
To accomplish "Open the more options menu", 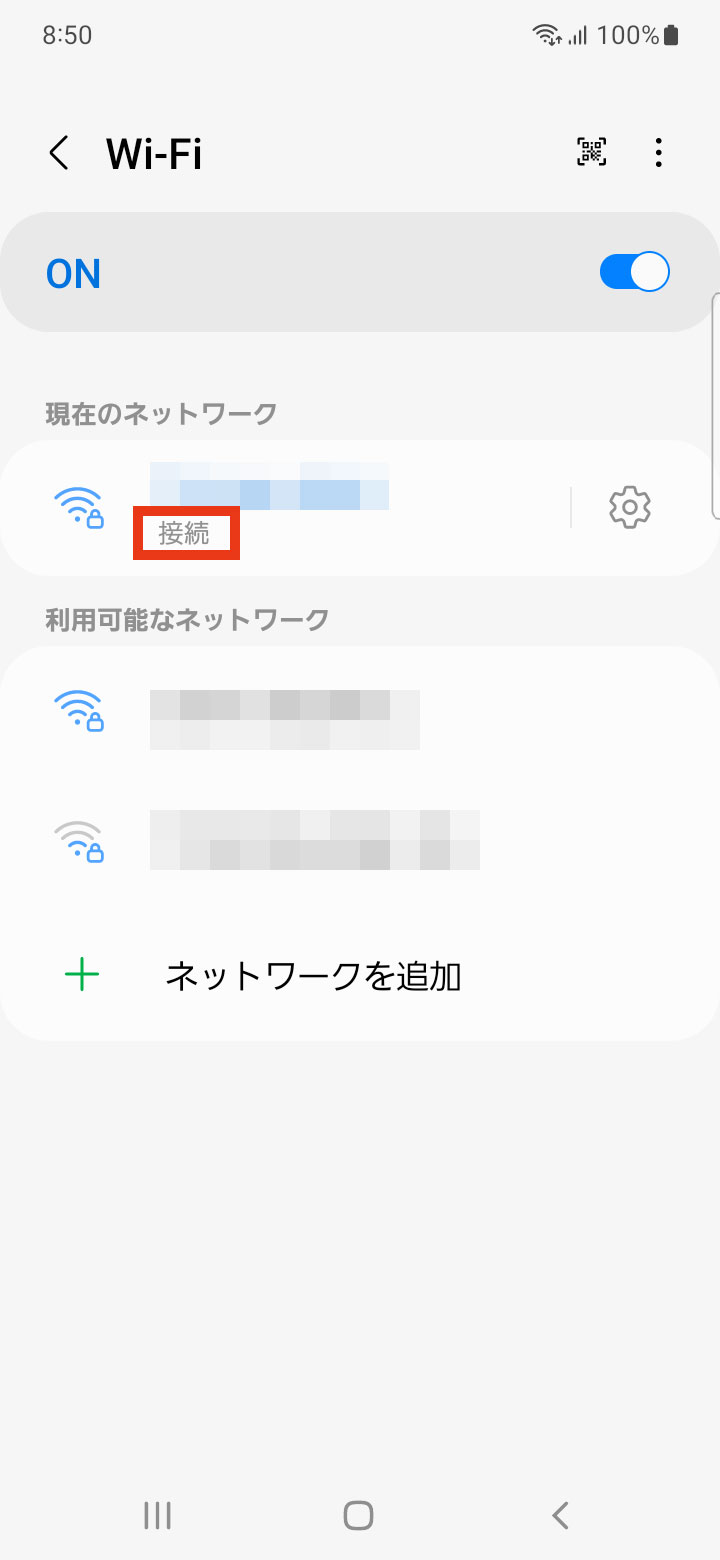I will tap(658, 152).
